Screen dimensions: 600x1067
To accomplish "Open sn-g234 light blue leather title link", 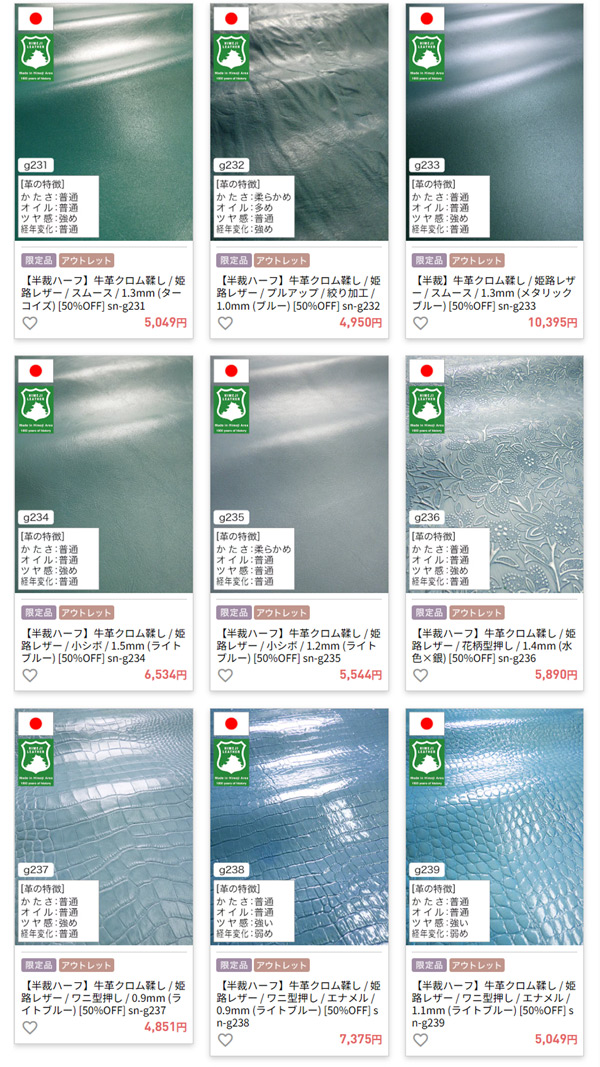I will (100, 645).
